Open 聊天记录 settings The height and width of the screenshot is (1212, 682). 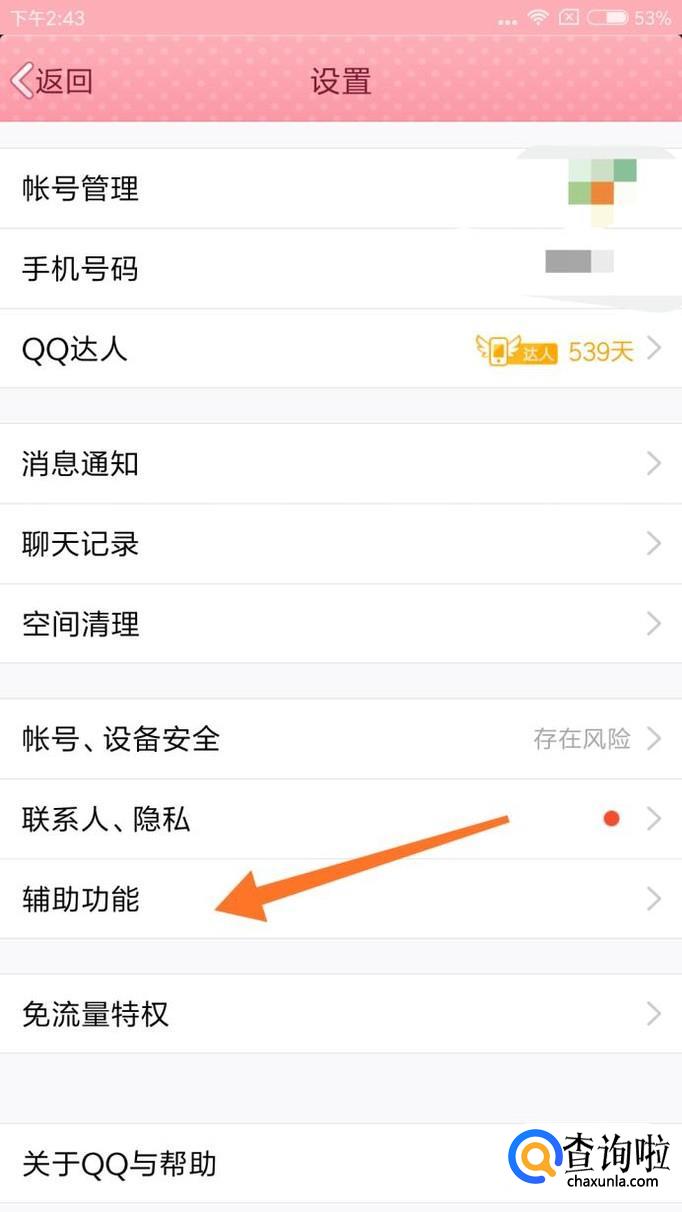point(341,544)
